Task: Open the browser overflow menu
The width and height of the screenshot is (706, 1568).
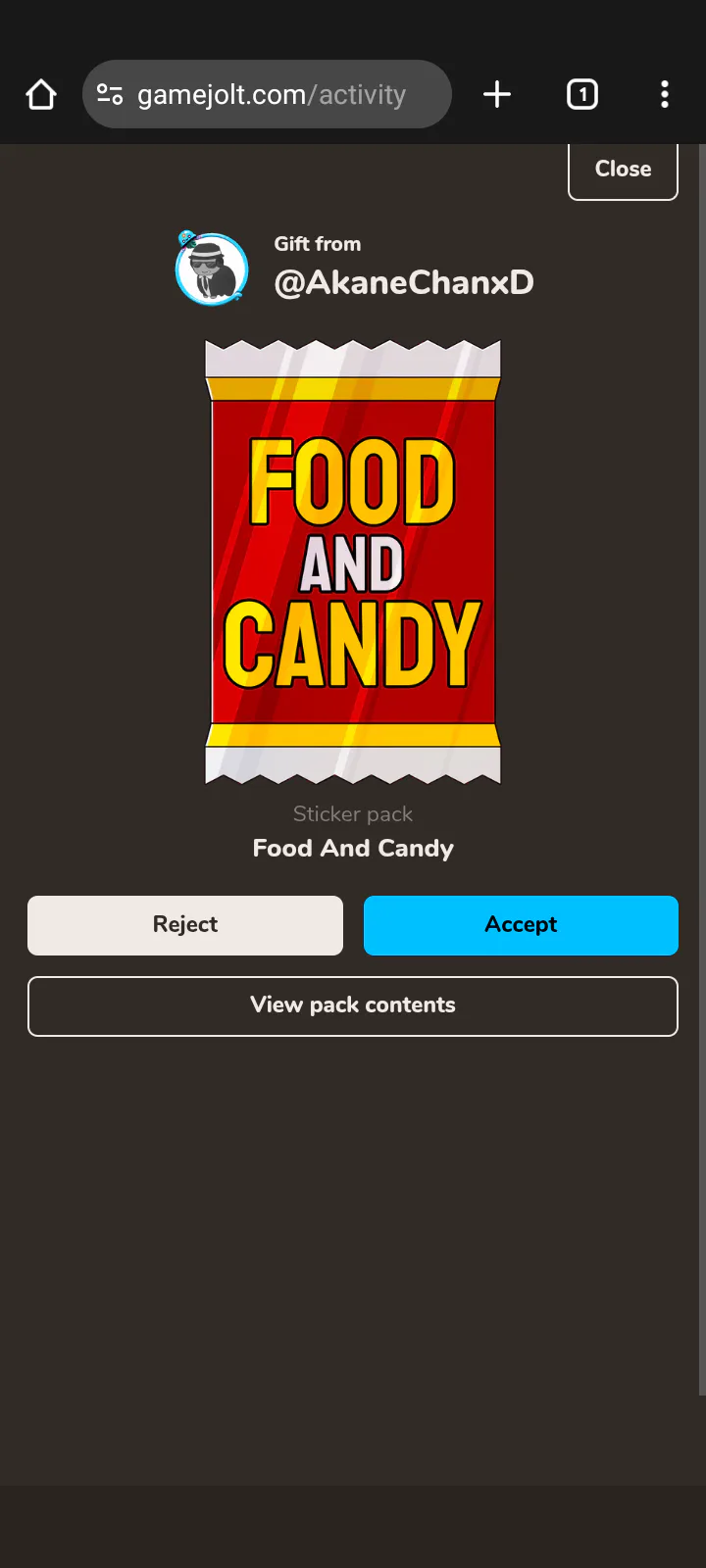Action: click(665, 94)
